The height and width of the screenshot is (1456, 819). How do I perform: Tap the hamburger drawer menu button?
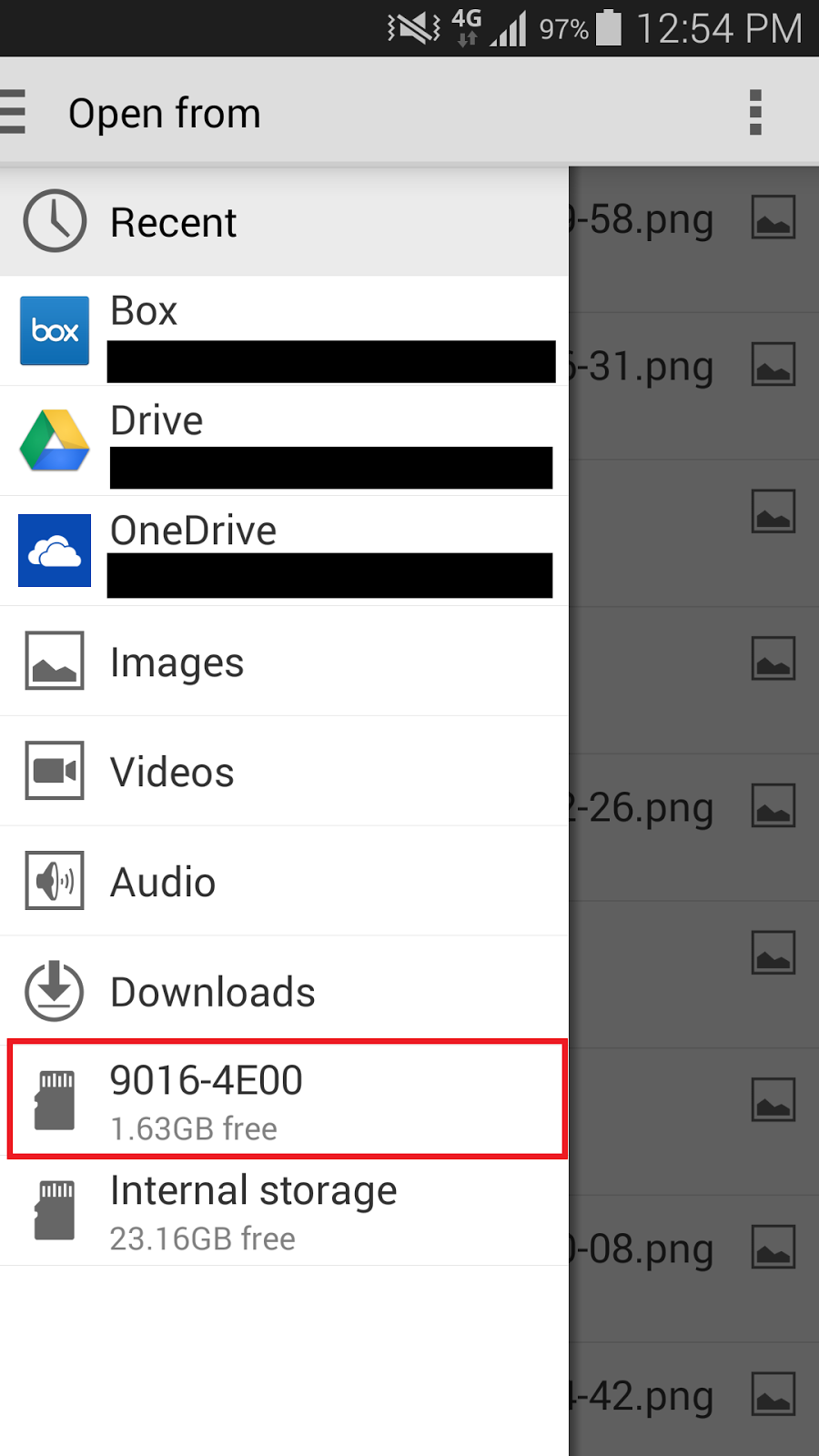tap(15, 112)
